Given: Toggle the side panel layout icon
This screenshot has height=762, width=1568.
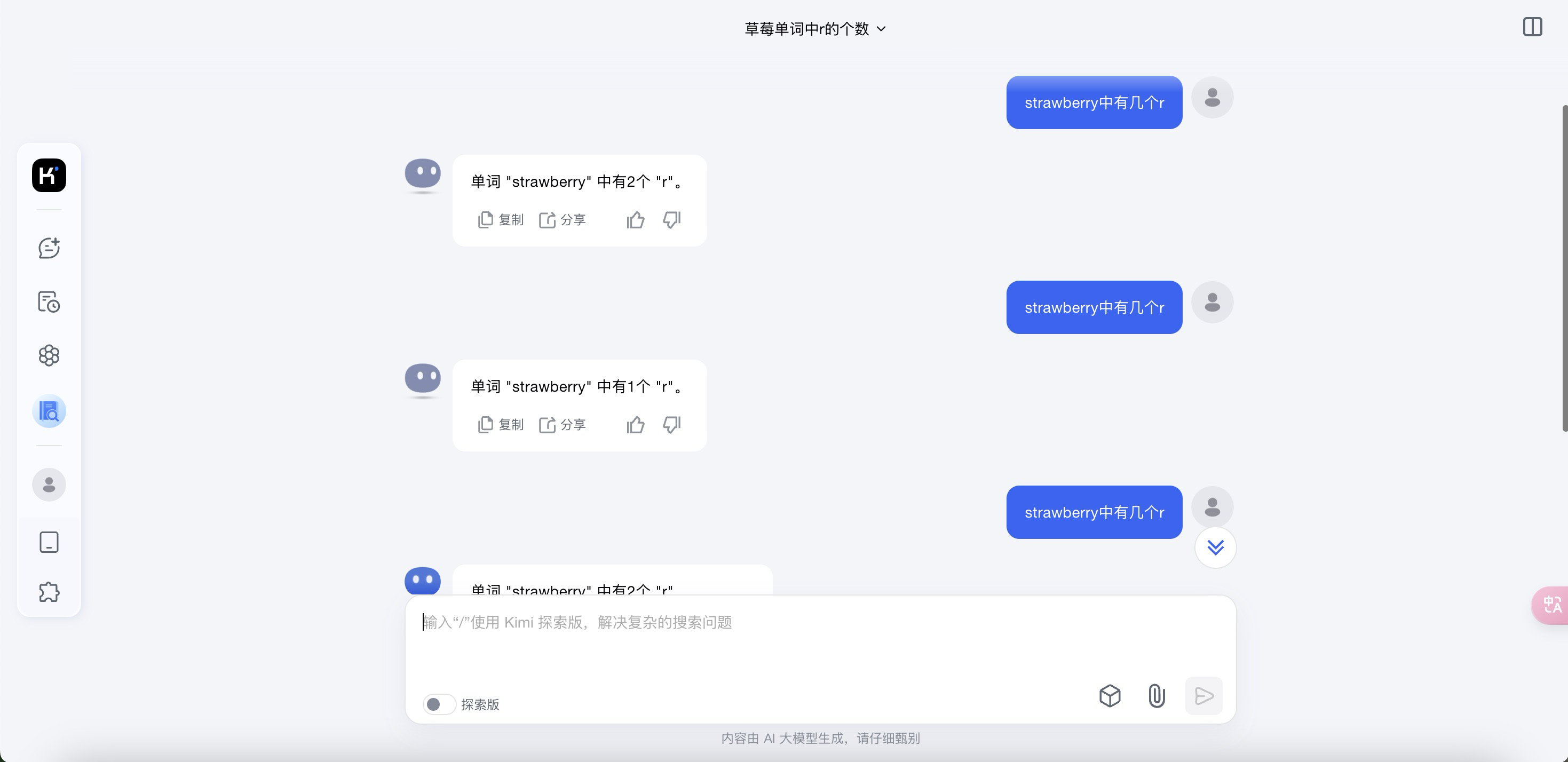Looking at the screenshot, I should tap(1532, 27).
